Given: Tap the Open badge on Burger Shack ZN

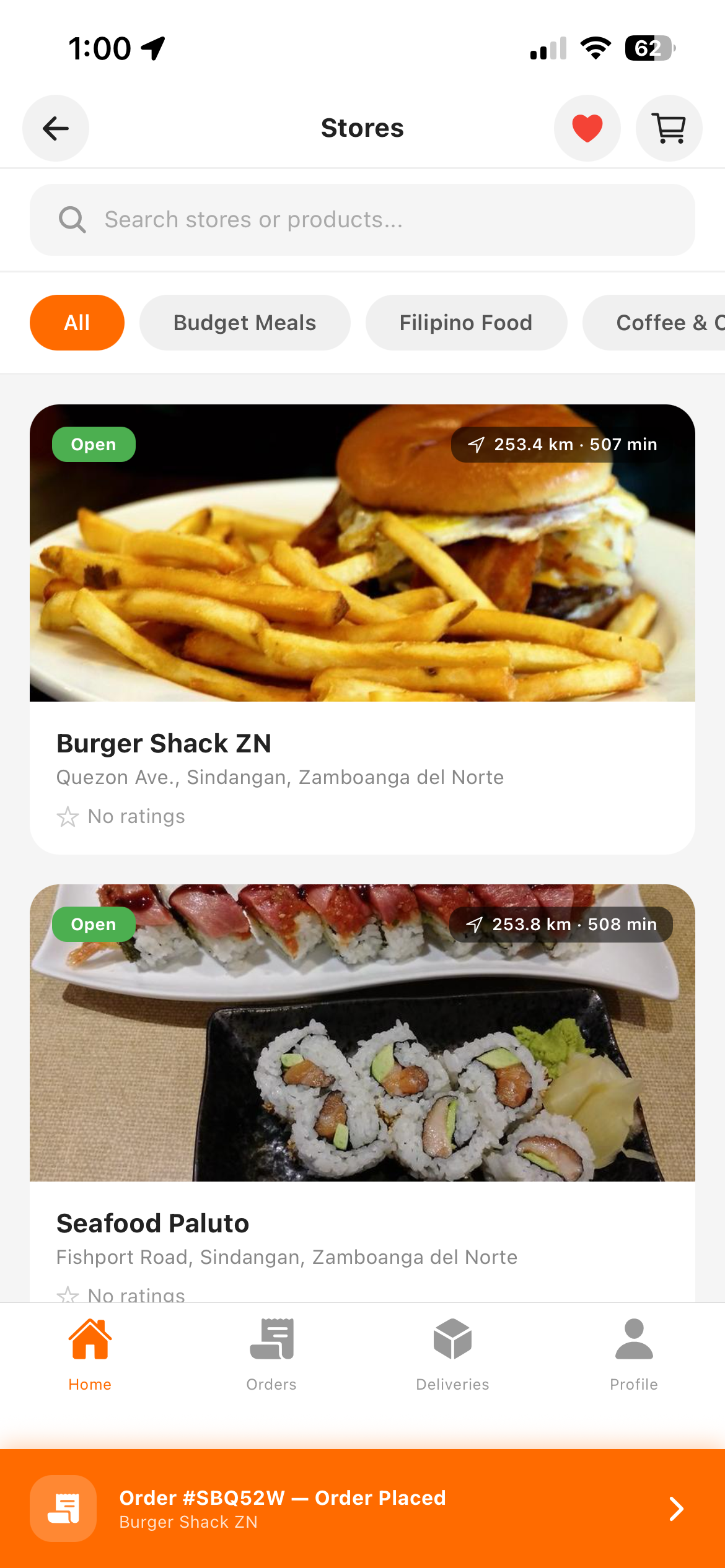Looking at the screenshot, I should 94,444.
